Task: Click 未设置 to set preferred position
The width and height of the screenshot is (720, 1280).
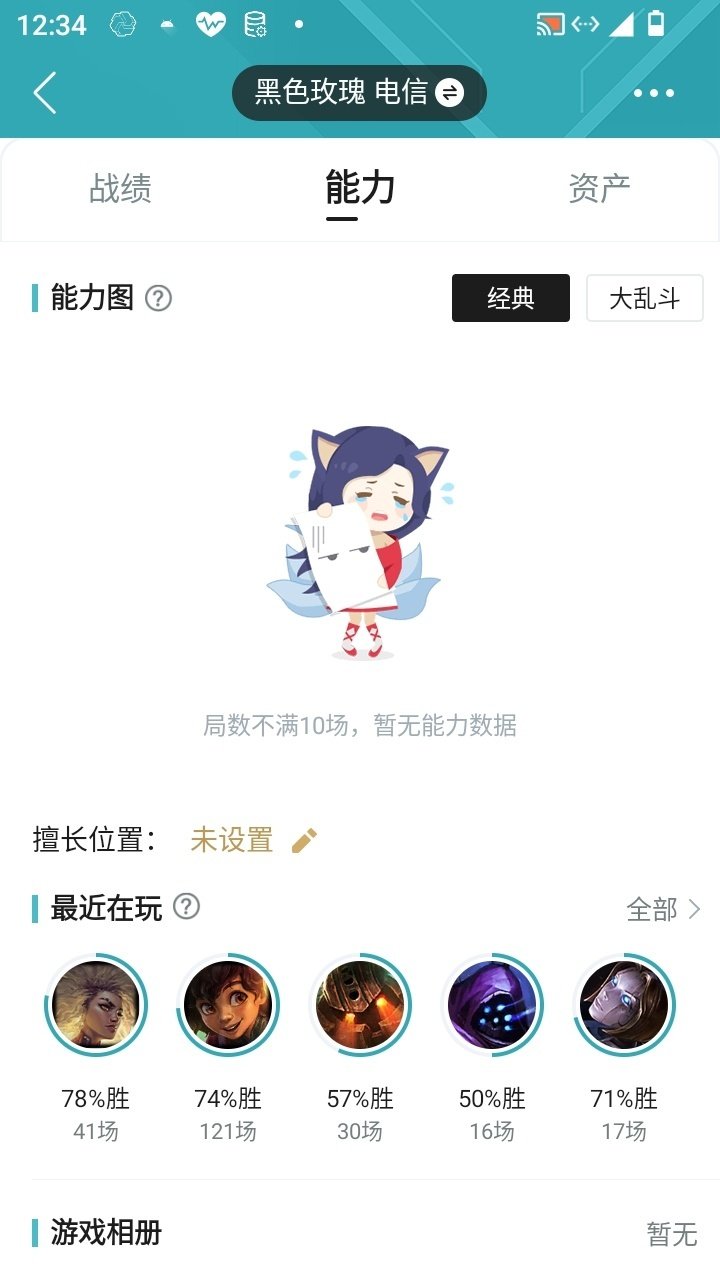Action: (x=231, y=841)
